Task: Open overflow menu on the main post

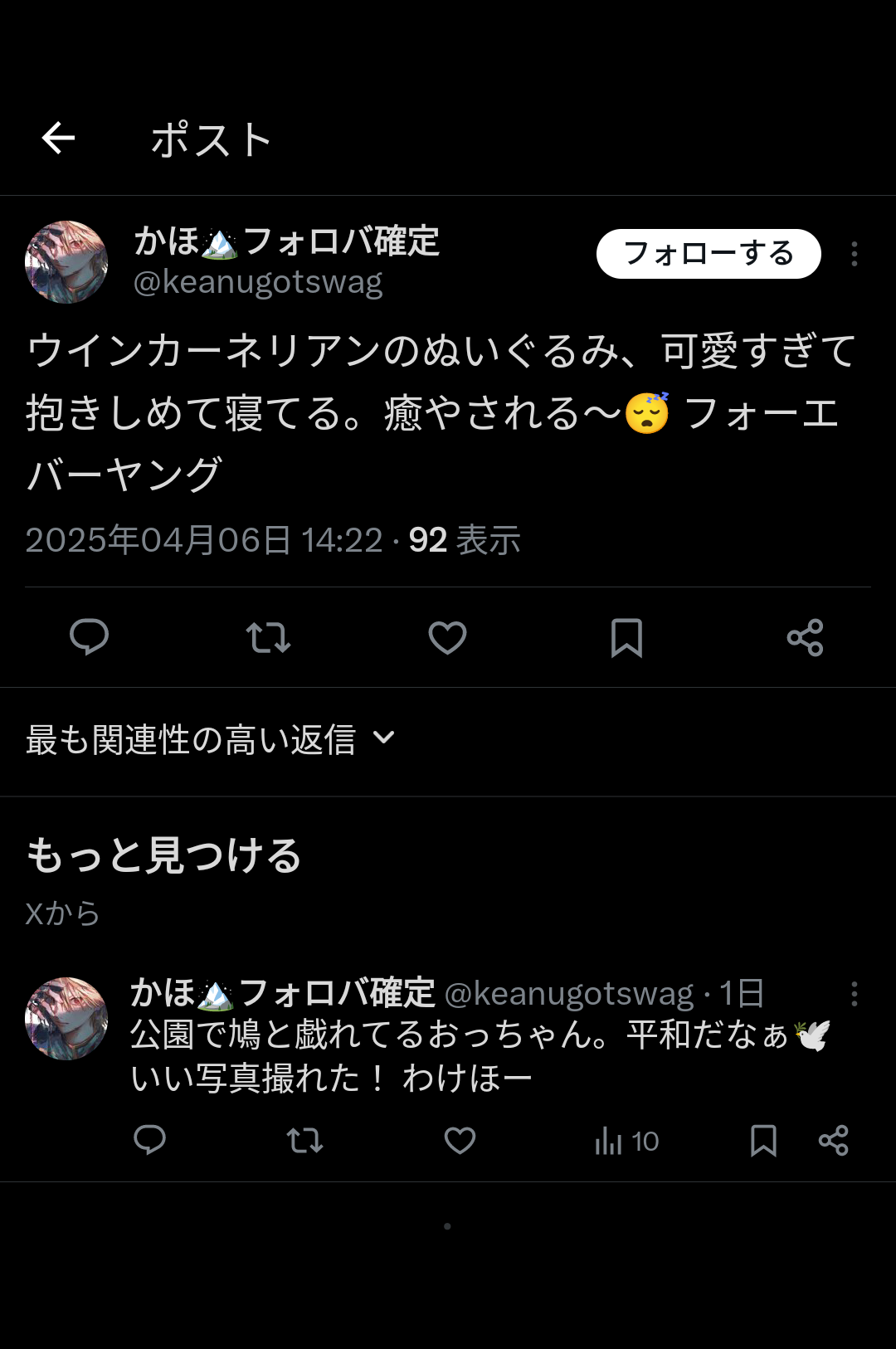Action: [854, 254]
